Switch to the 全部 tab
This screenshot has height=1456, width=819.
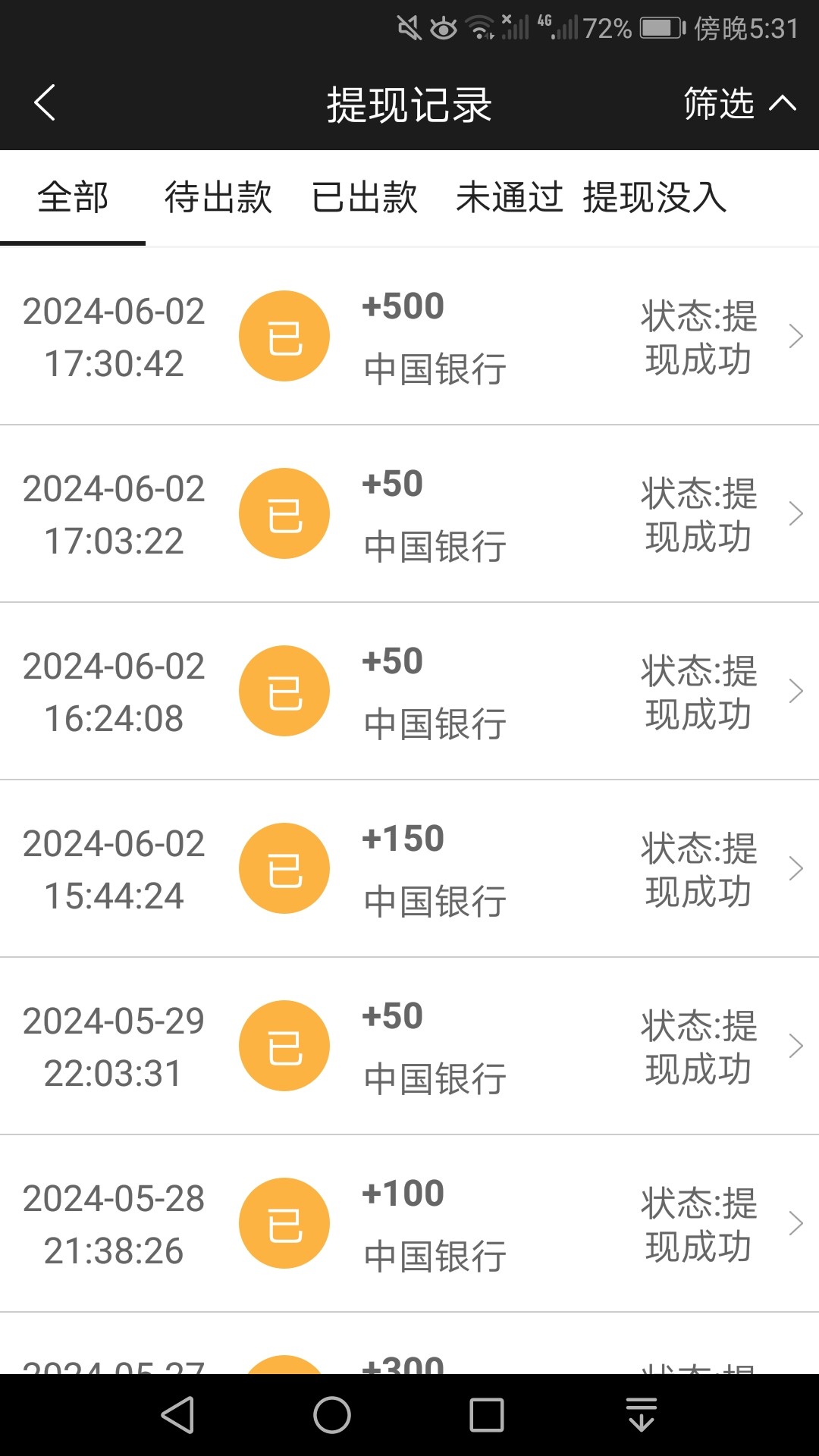[x=73, y=198]
